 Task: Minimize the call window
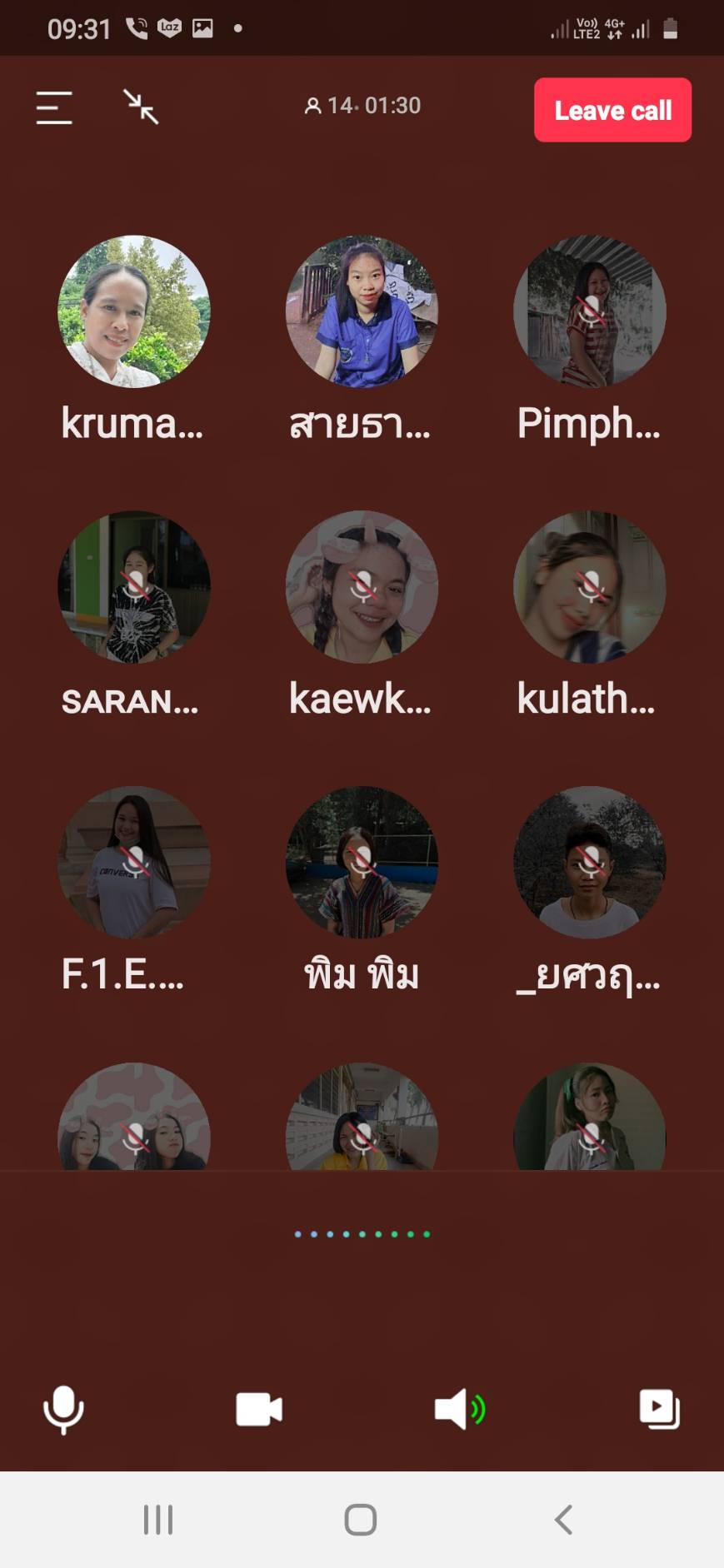141,107
